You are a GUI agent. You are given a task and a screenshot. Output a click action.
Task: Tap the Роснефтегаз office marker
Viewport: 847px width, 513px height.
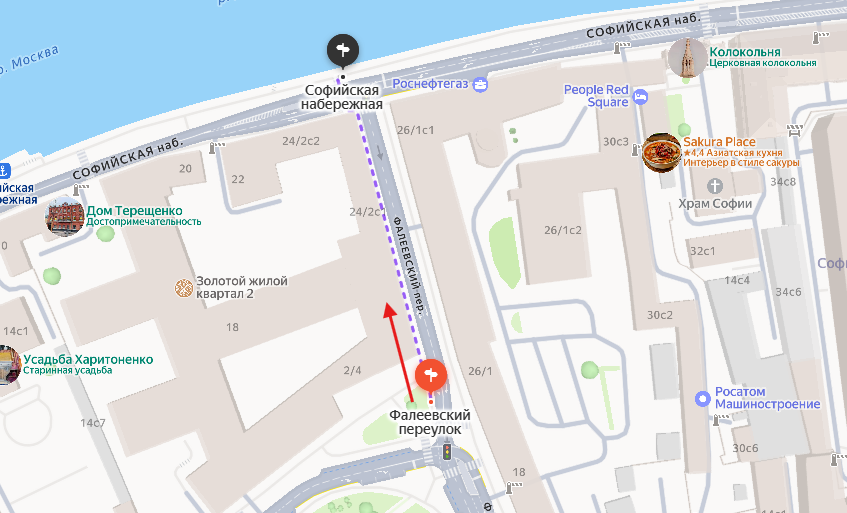click(x=481, y=84)
